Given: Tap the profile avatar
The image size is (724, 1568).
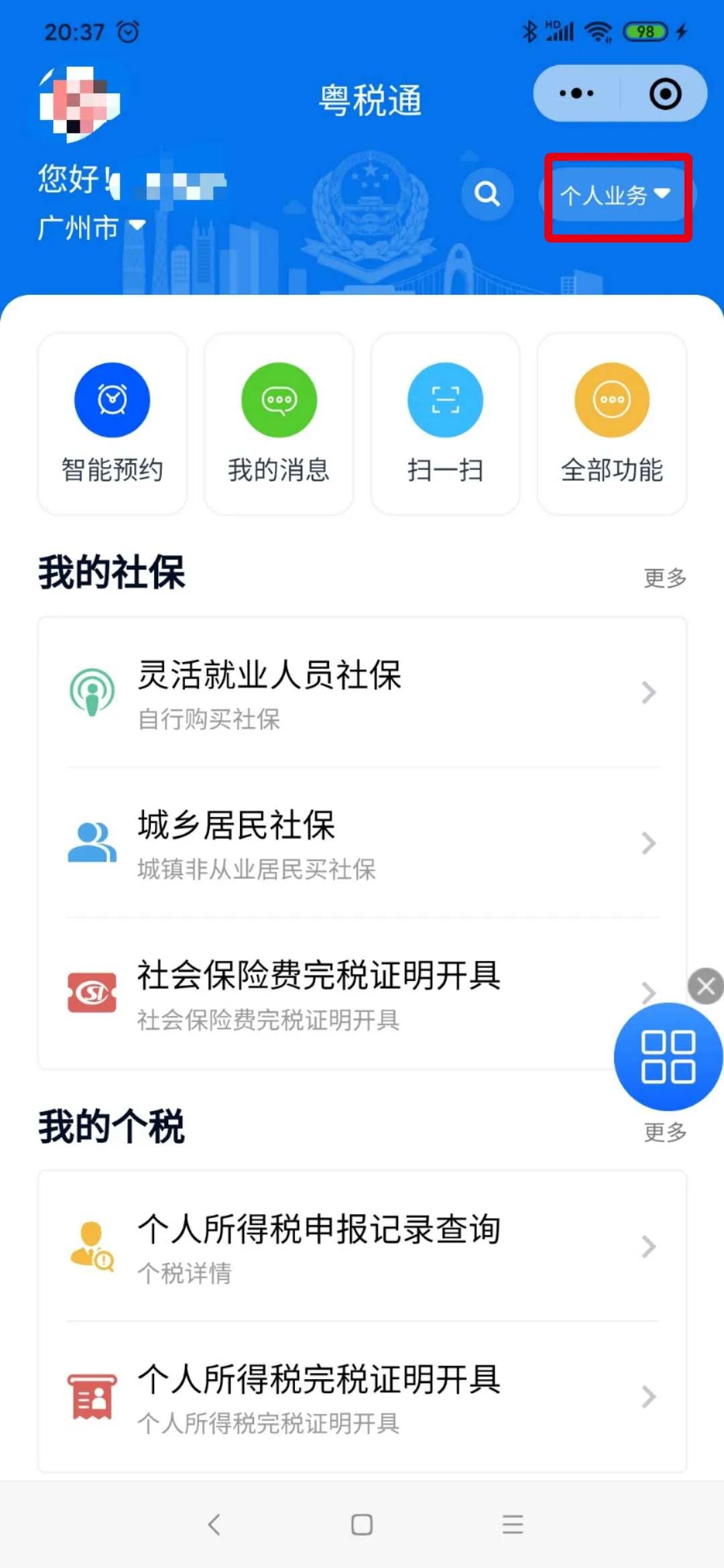Looking at the screenshot, I should (x=80, y=104).
